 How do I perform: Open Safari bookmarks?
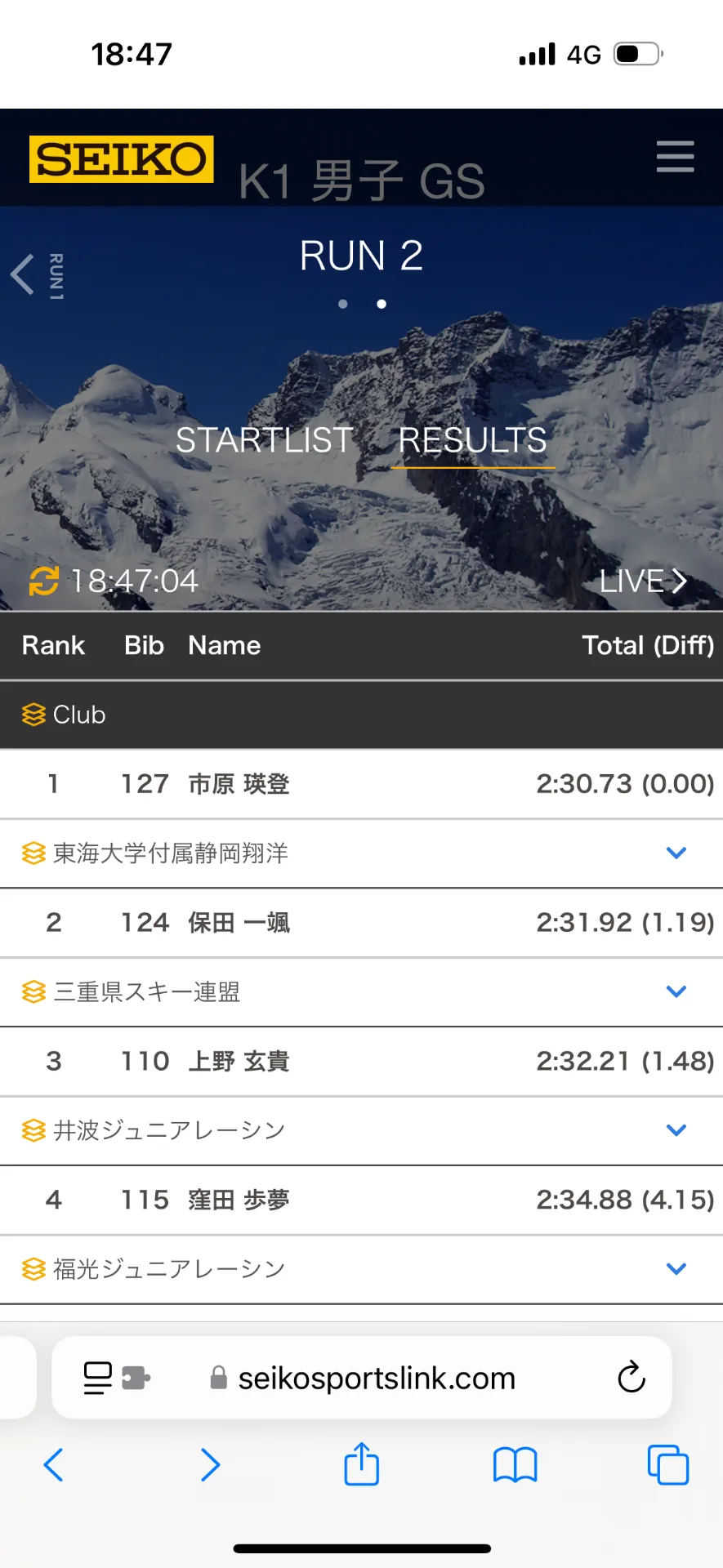(515, 1464)
